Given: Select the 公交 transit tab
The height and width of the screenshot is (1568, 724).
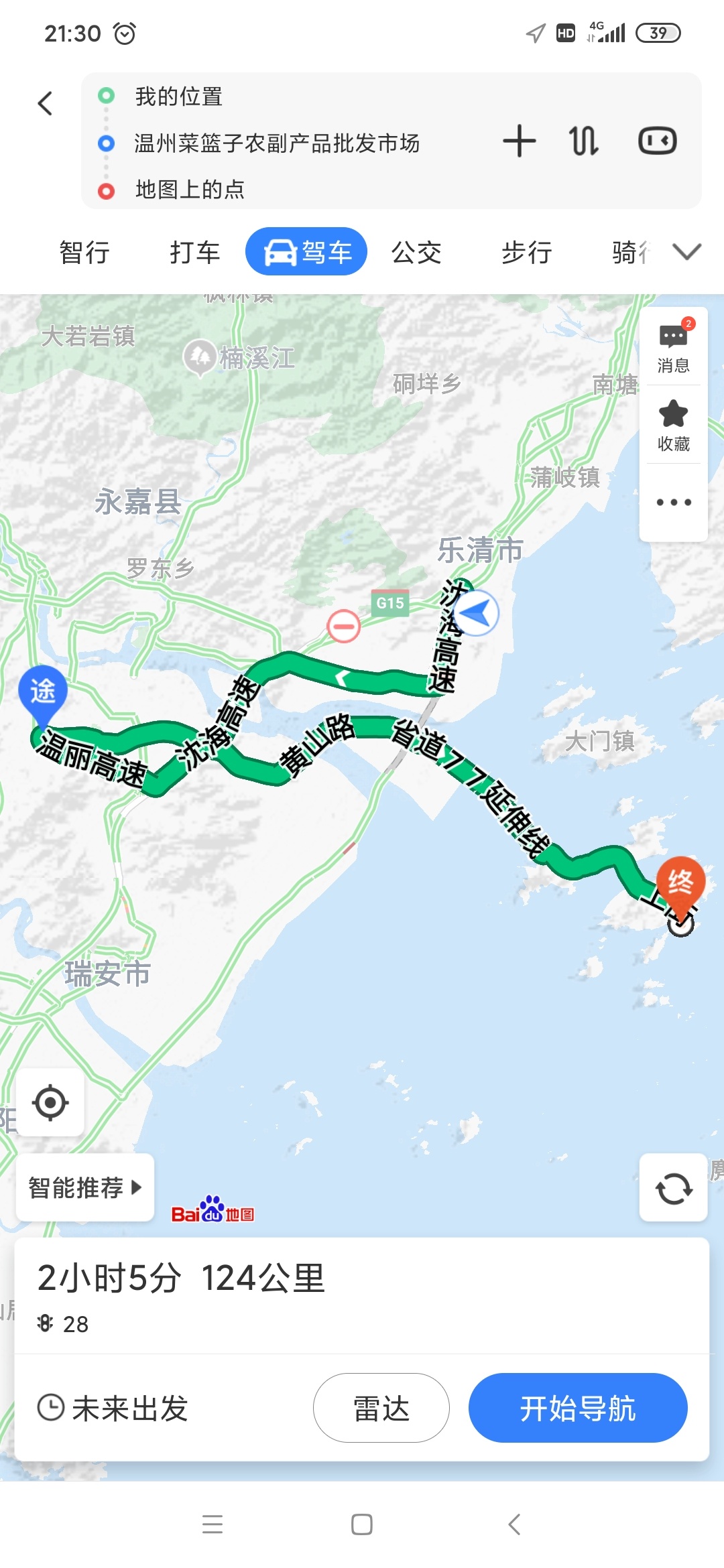Looking at the screenshot, I should point(416,253).
